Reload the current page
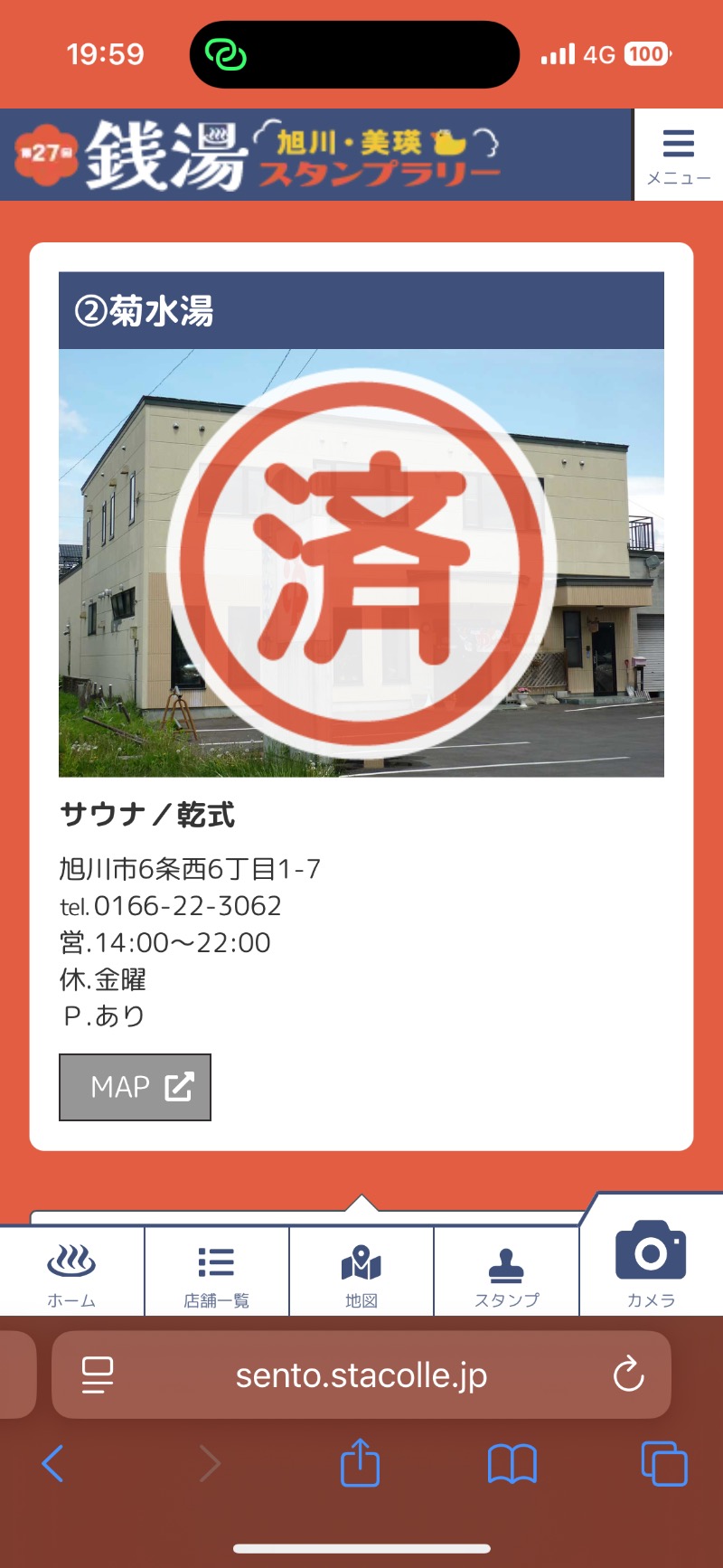The width and height of the screenshot is (723, 1568). tap(627, 1375)
